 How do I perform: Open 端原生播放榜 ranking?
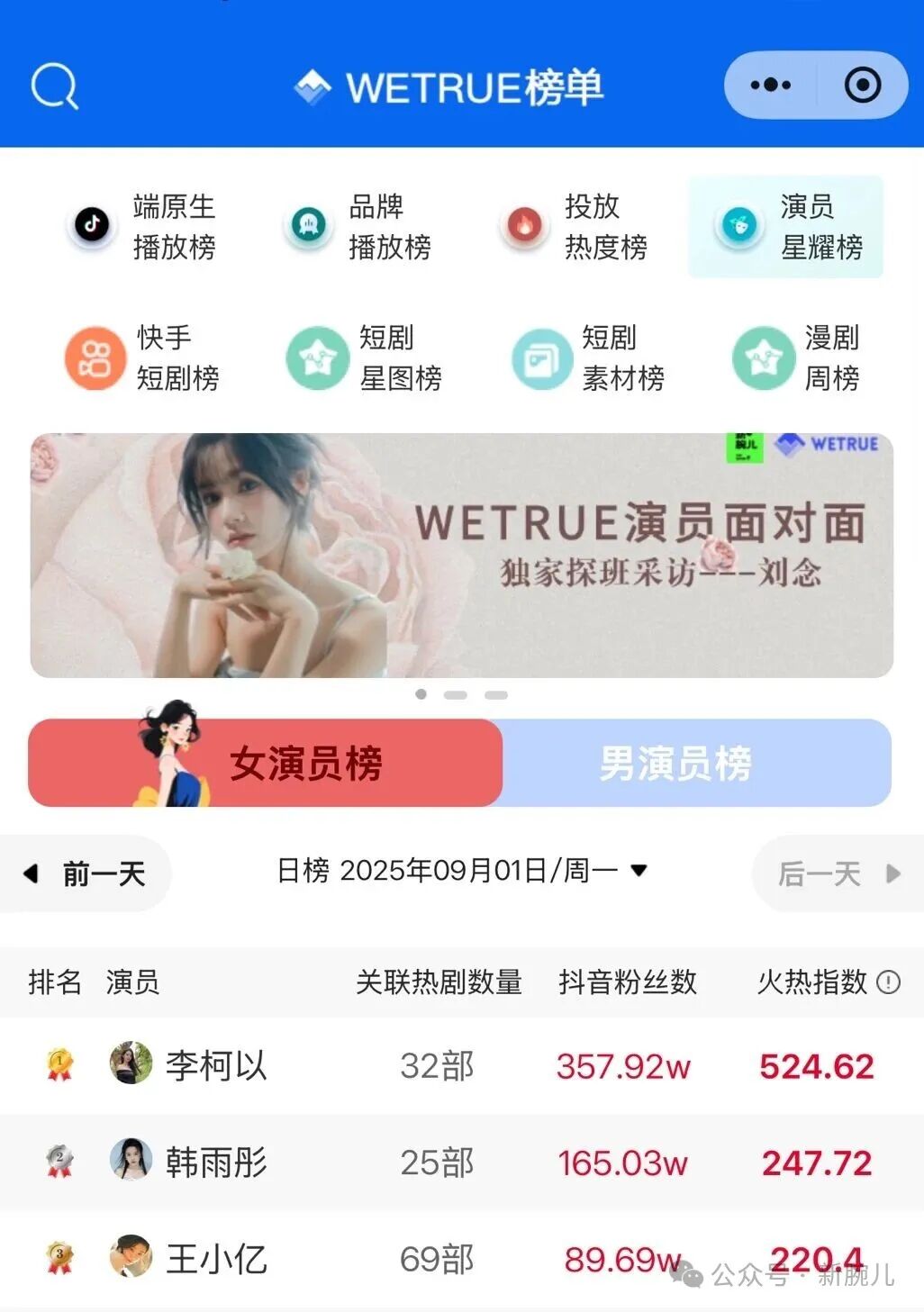point(144,226)
